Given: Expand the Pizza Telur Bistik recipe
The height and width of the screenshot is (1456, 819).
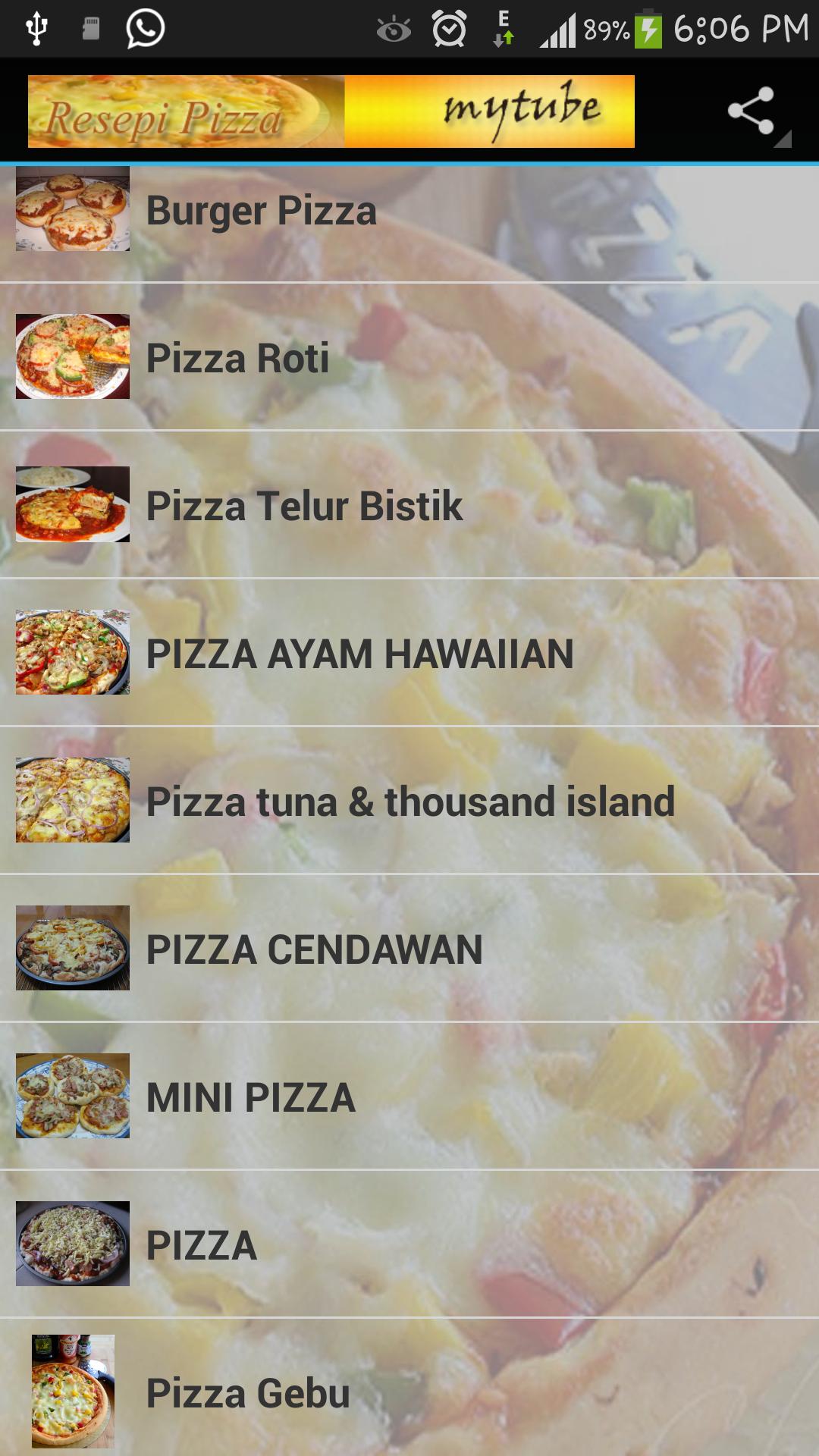Looking at the screenshot, I should [303, 507].
